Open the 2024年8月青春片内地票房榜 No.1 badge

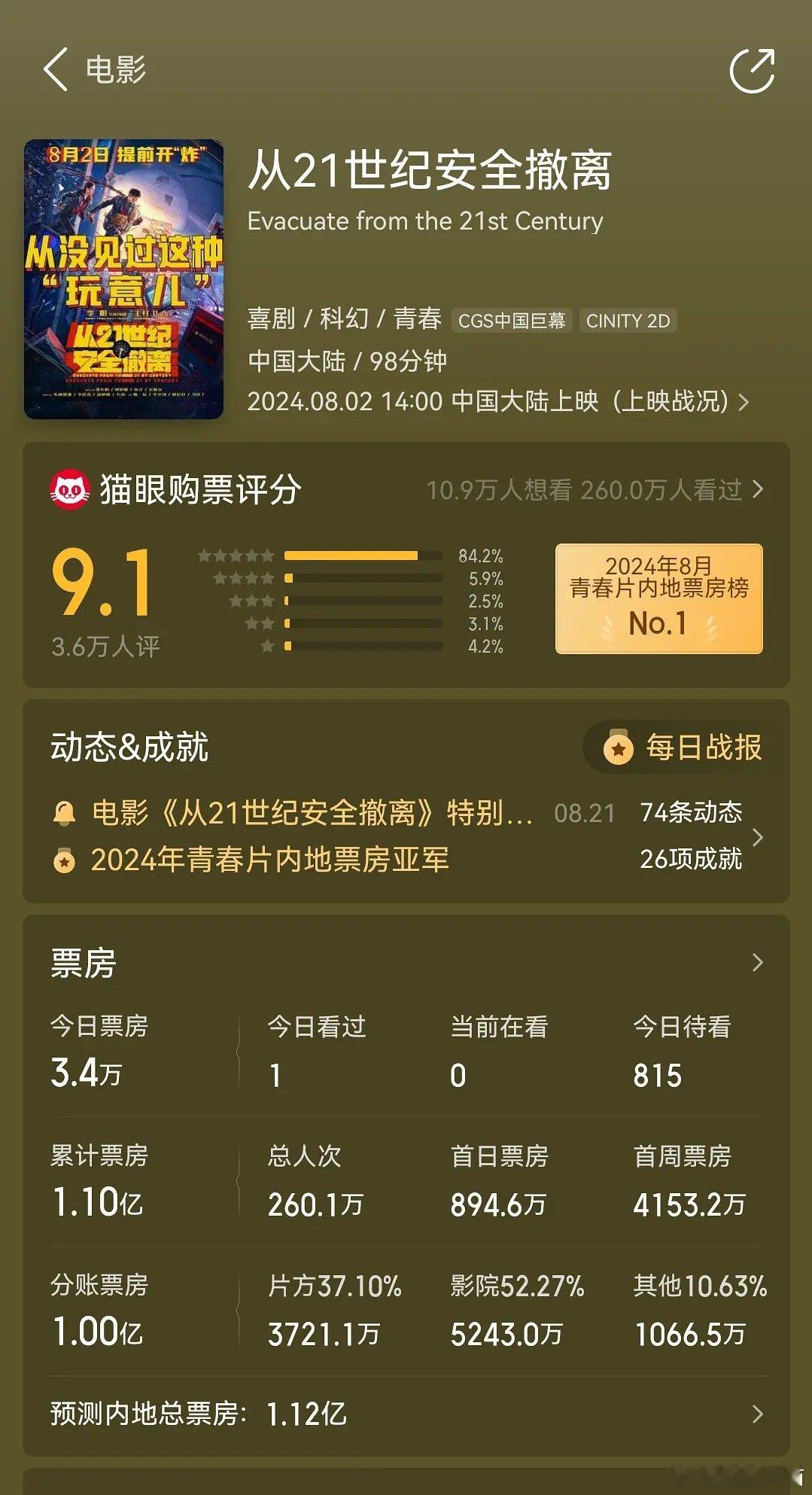(x=657, y=598)
